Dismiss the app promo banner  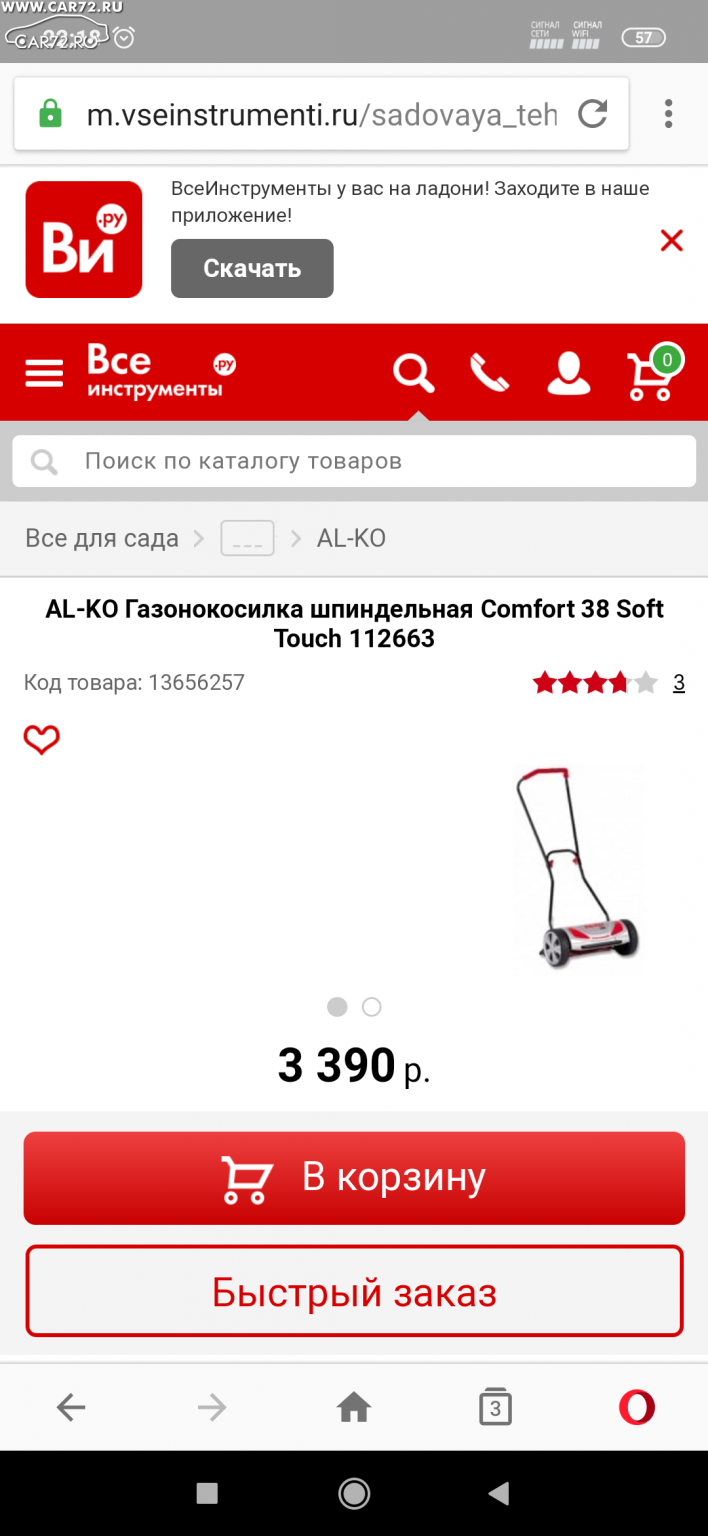pos(671,240)
